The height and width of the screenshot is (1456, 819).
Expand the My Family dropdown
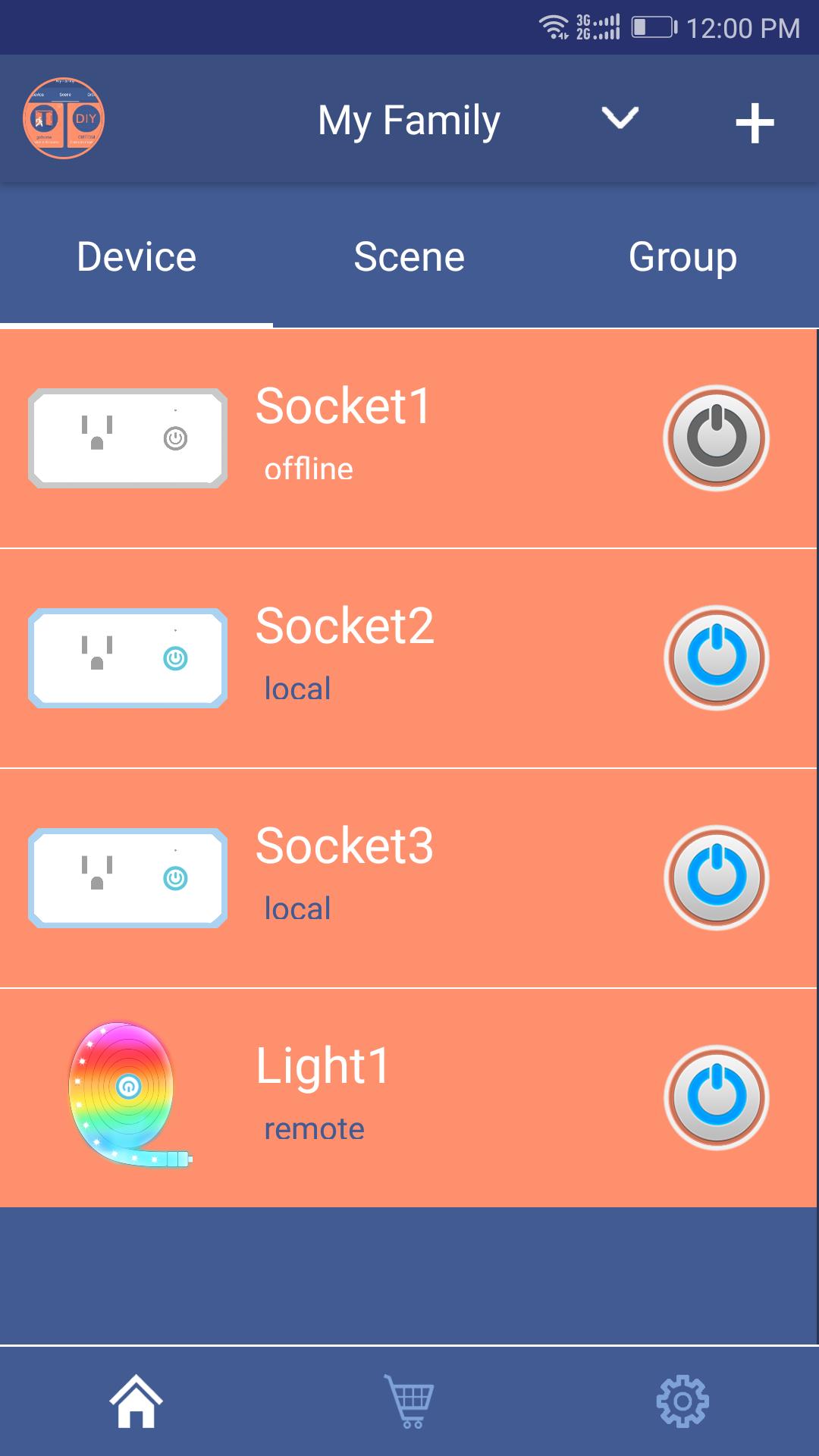[620, 119]
